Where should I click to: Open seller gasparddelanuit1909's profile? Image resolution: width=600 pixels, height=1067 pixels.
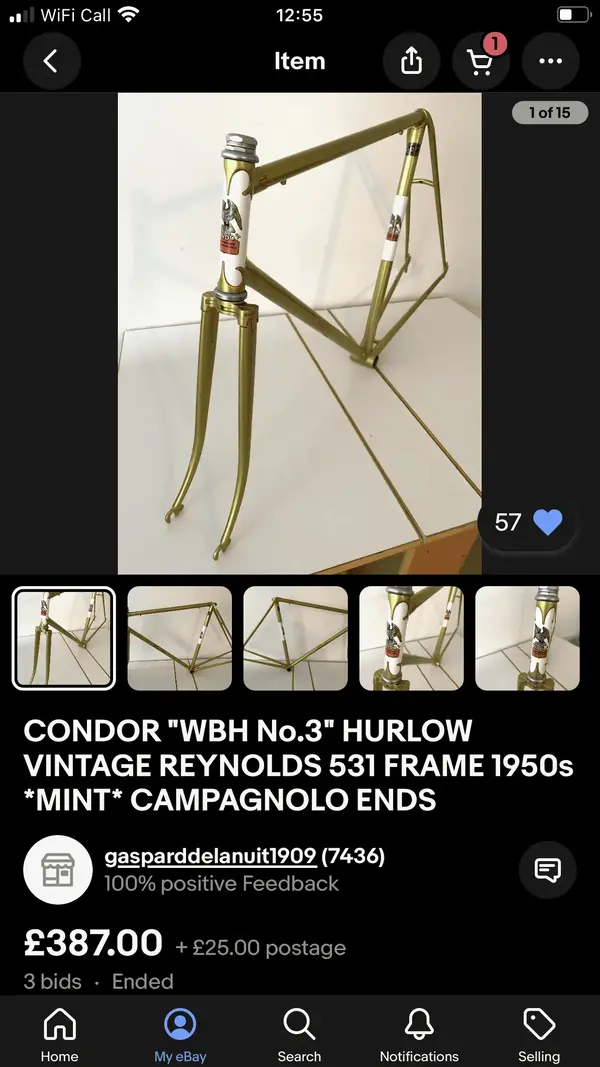pos(210,856)
